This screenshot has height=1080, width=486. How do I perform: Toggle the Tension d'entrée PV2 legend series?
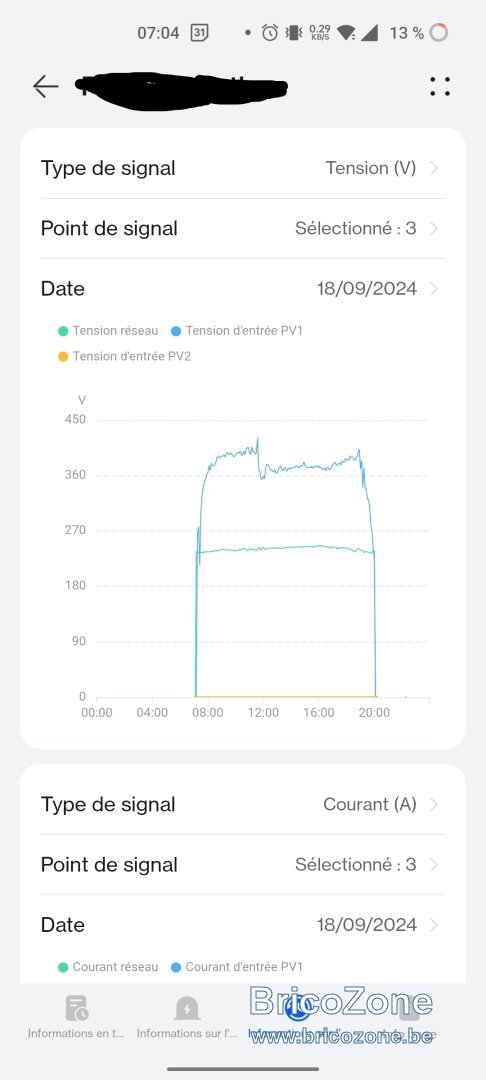[x=125, y=356]
